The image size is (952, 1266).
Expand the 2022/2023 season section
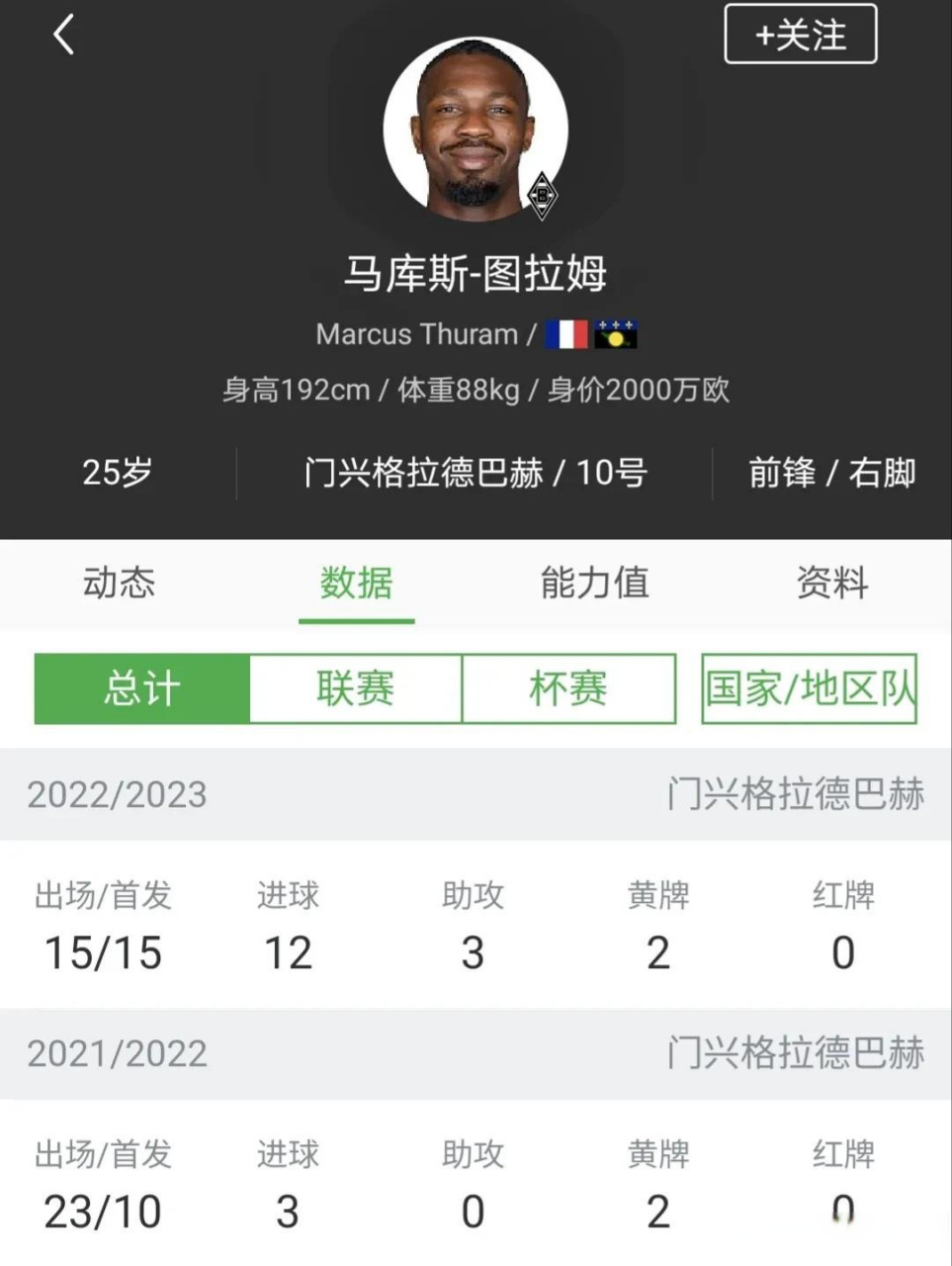pyautogui.click(x=118, y=793)
